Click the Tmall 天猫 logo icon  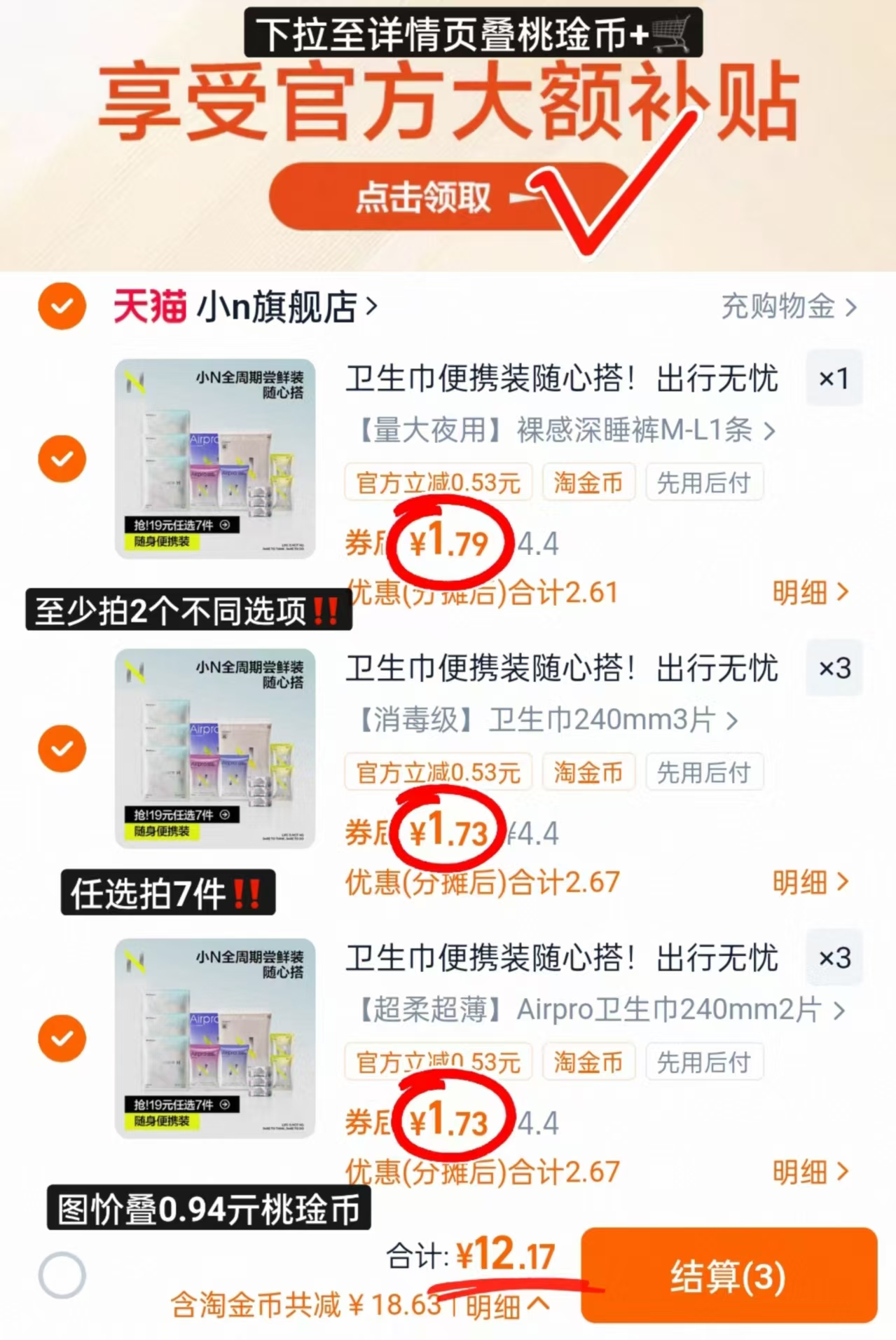pos(149,307)
